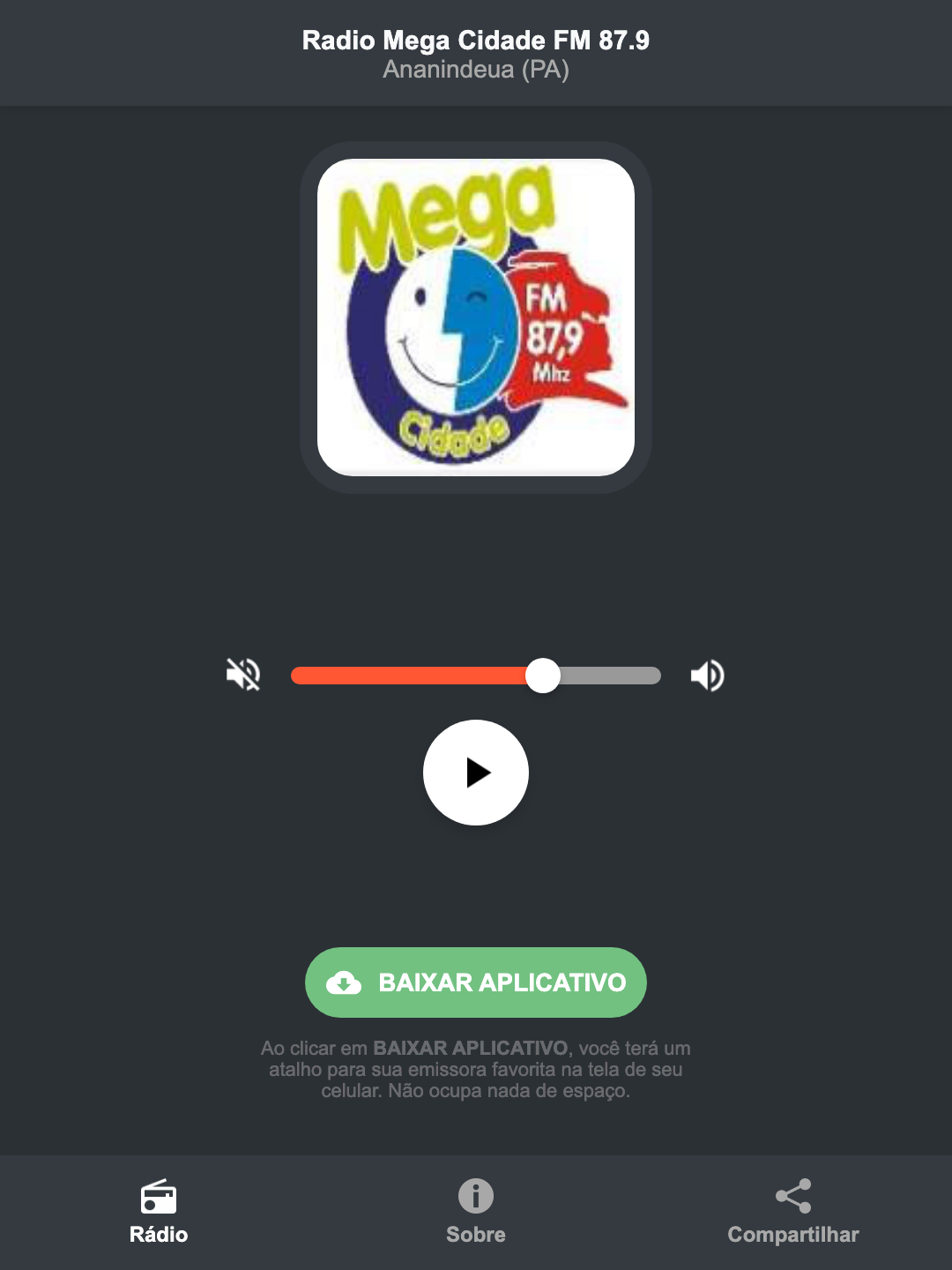The image size is (952, 1270).
Task: Select the Rádio tab
Action: [x=159, y=1213]
